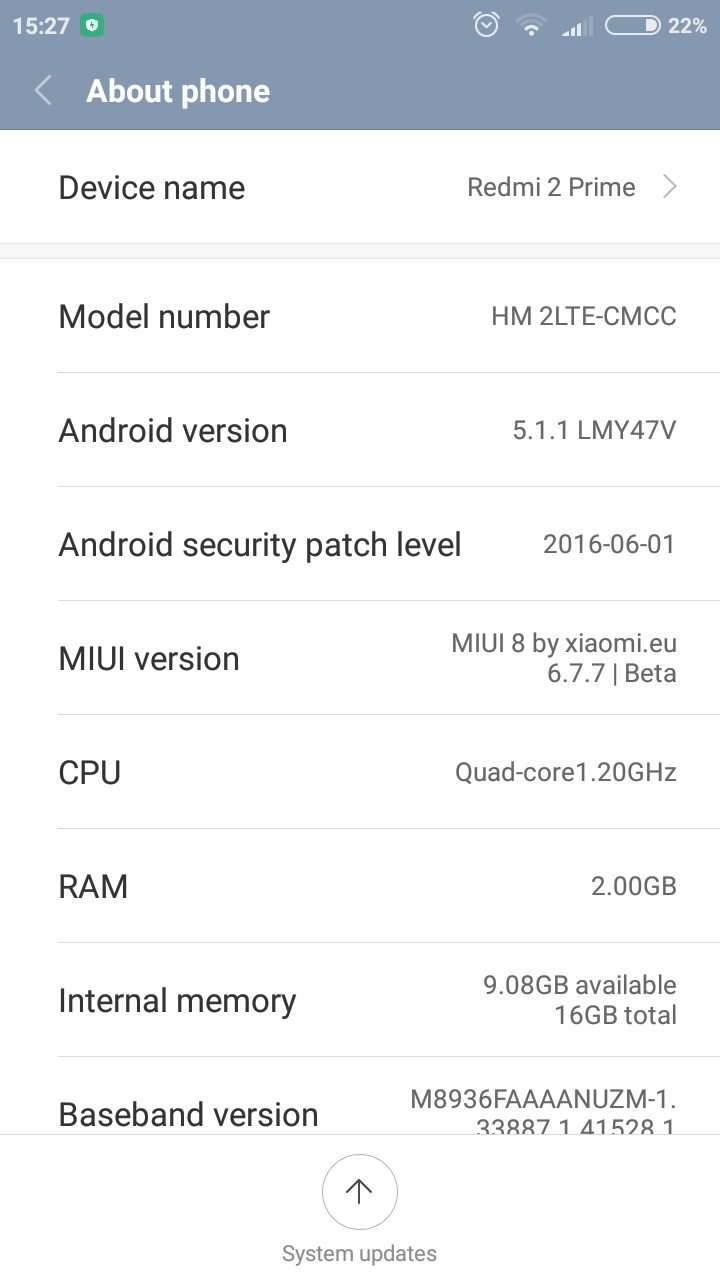Tap the System updates button
The image size is (720, 1280).
click(x=359, y=1208)
